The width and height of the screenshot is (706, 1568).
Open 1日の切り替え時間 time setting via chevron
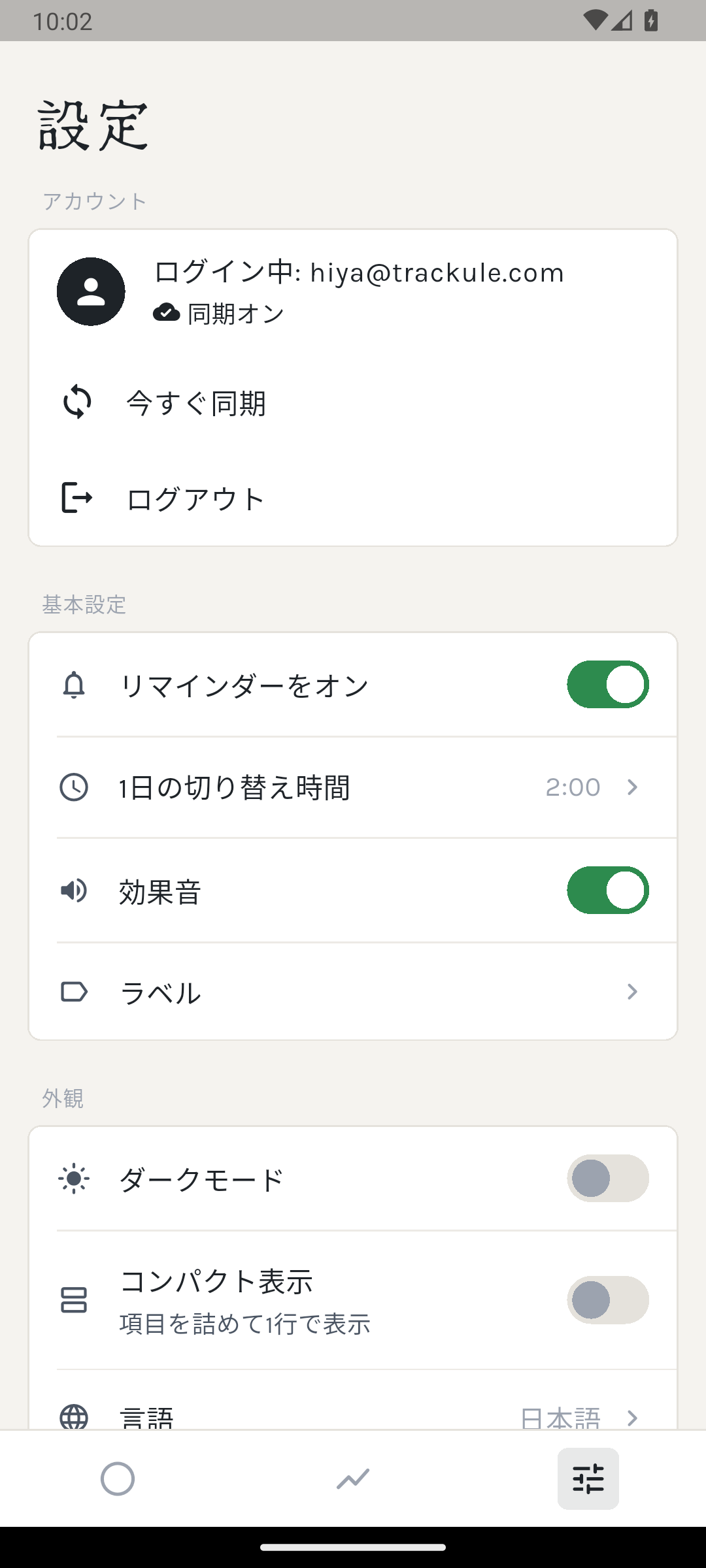click(x=631, y=787)
